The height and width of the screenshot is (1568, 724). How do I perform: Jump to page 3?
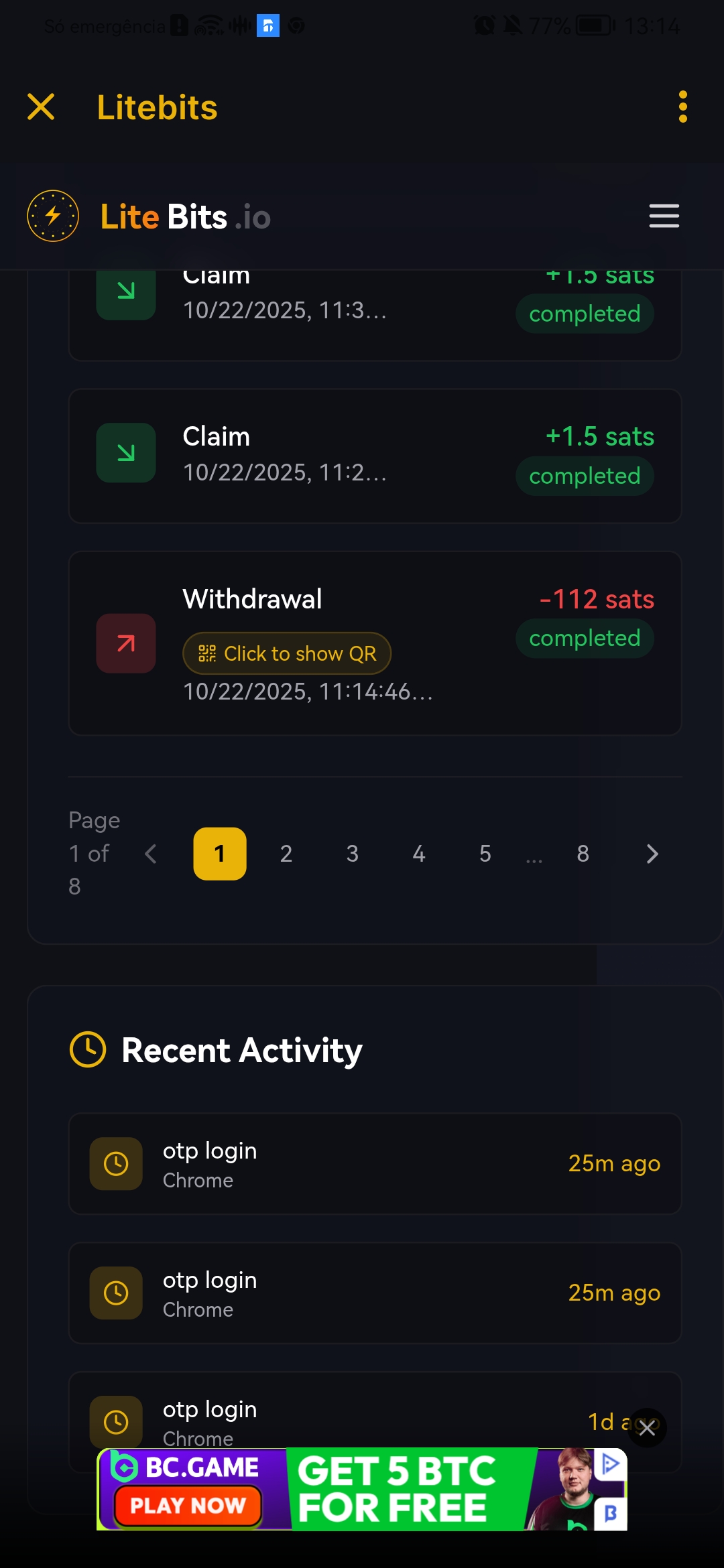pyautogui.click(x=352, y=854)
